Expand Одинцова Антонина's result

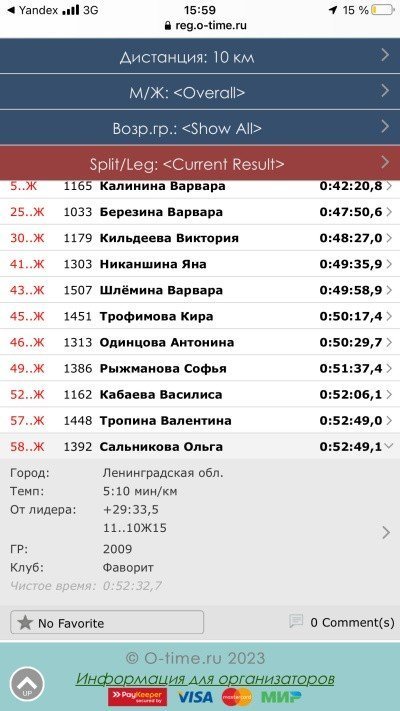(x=200, y=342)
